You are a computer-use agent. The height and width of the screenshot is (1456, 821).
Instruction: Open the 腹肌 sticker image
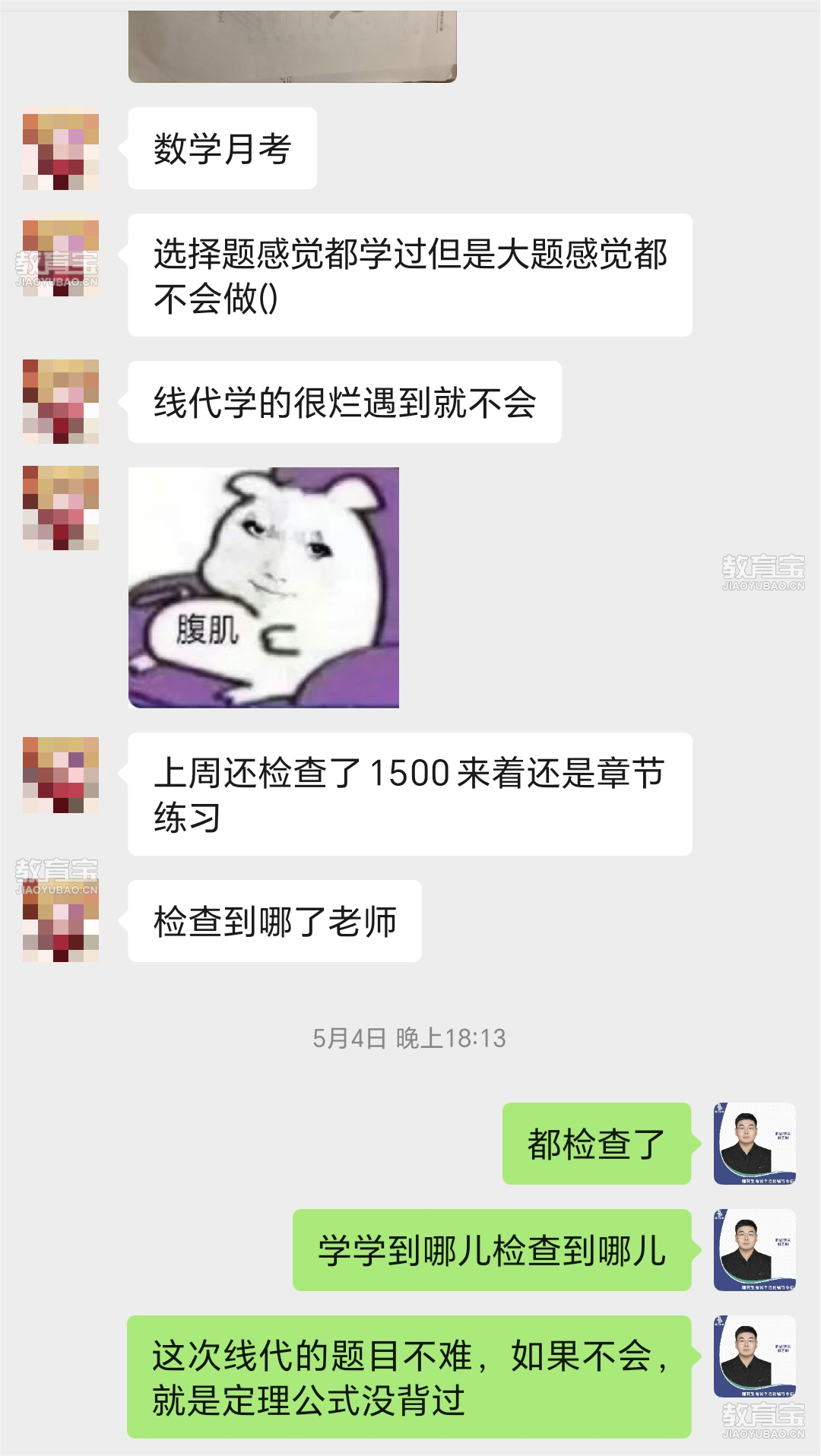[264, 587]
